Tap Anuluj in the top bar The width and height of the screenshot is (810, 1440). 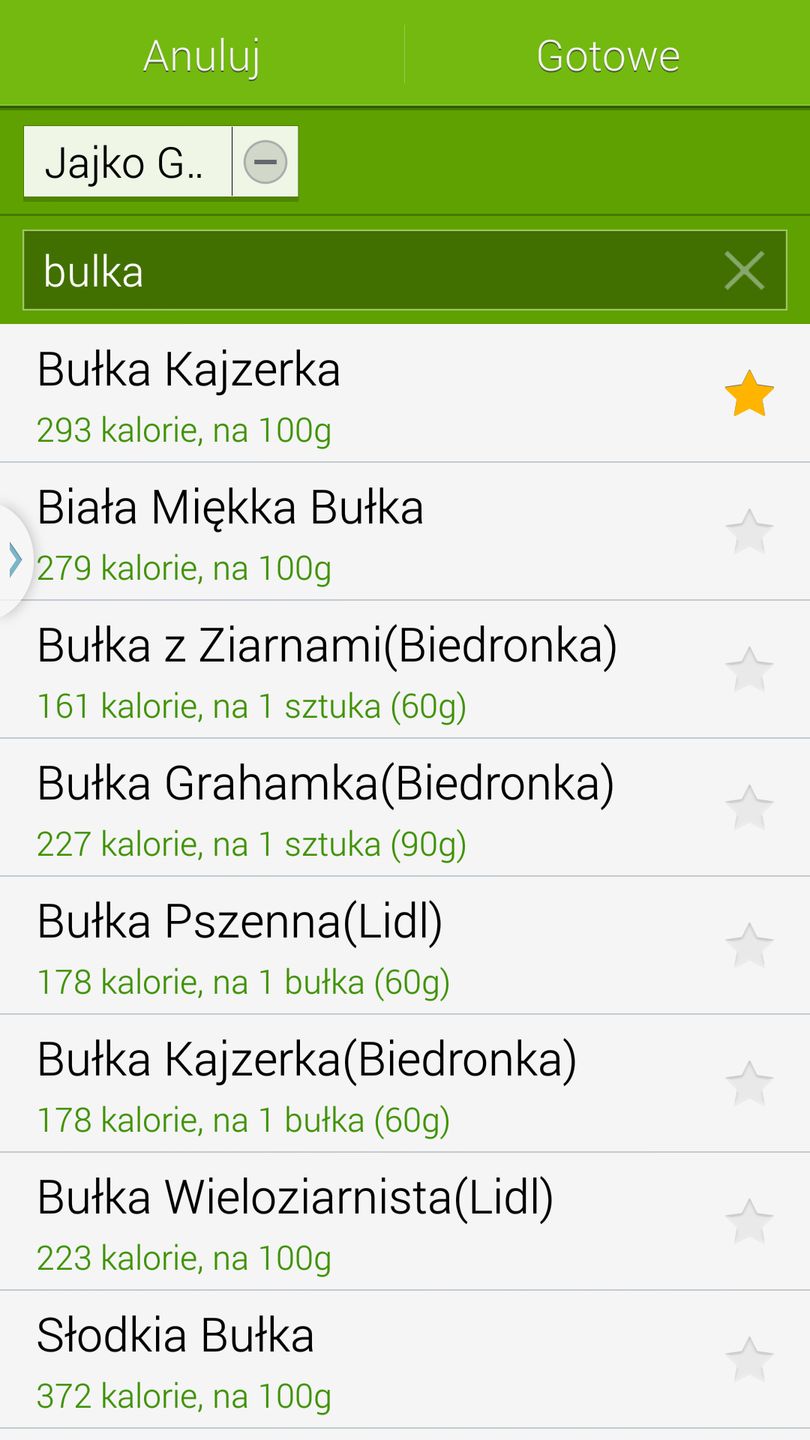click(x=200, y=55)
